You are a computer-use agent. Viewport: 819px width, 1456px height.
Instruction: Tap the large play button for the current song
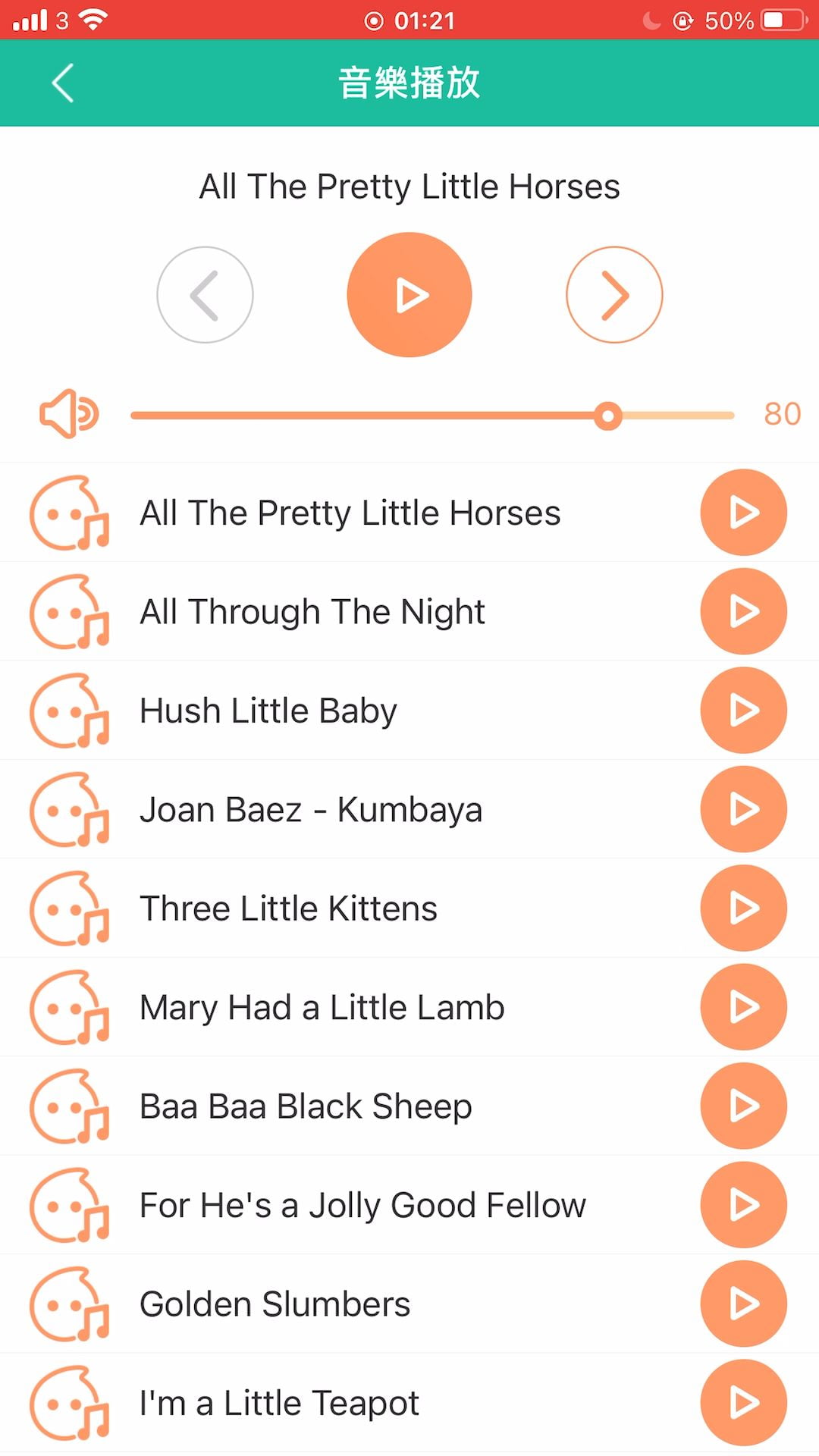pos(409,295)
